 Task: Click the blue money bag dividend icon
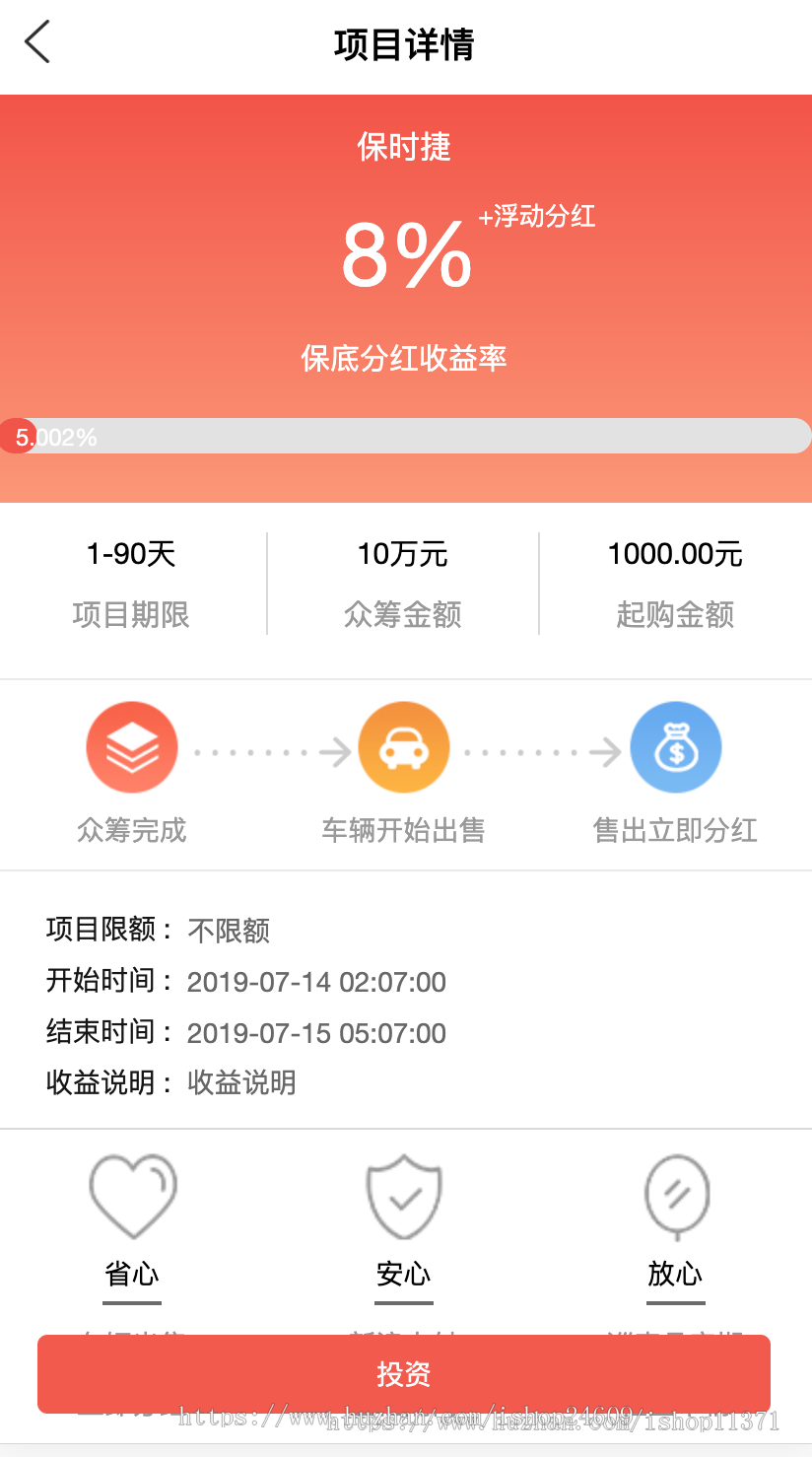(x=676, y=746)
